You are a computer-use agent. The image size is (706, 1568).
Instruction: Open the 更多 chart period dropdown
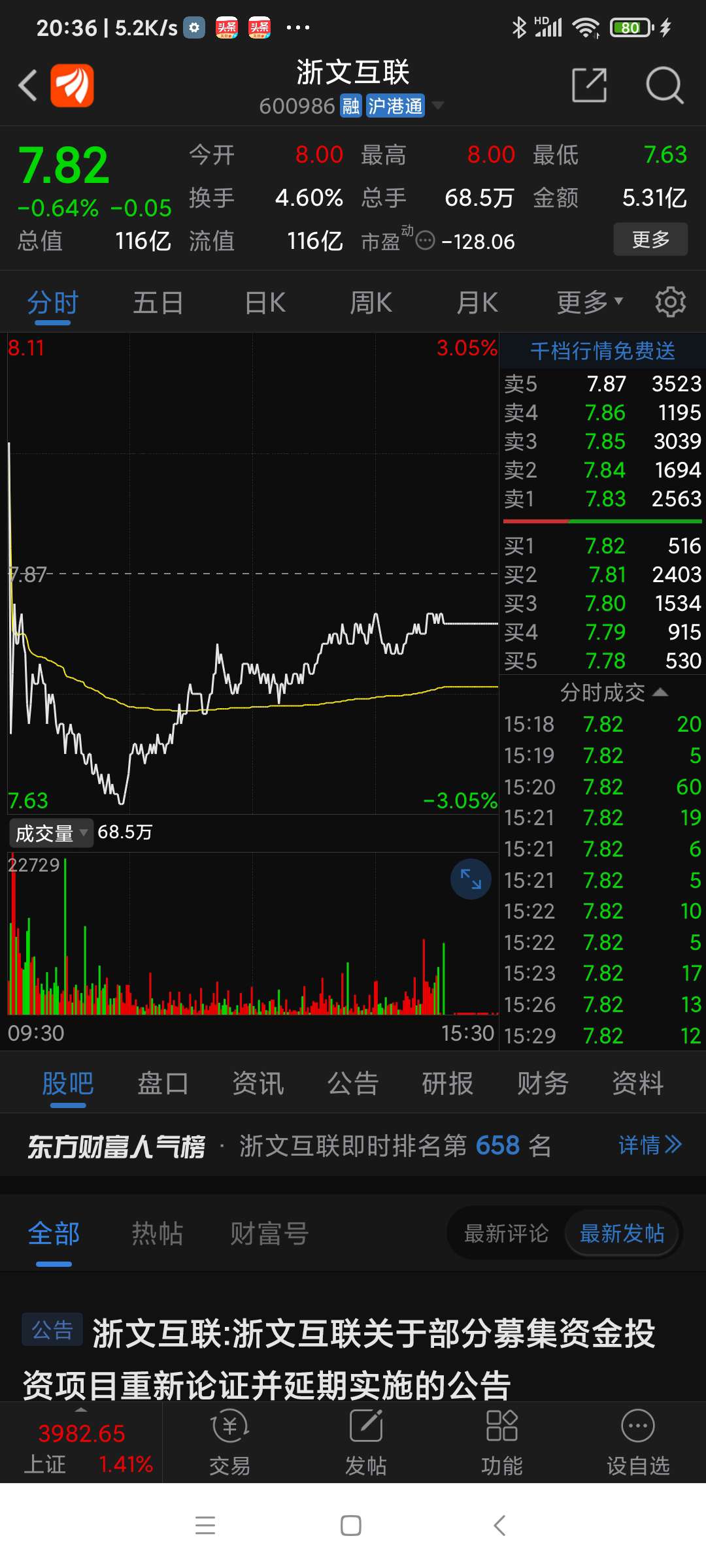pyautogui.click(x=590, y=302)
